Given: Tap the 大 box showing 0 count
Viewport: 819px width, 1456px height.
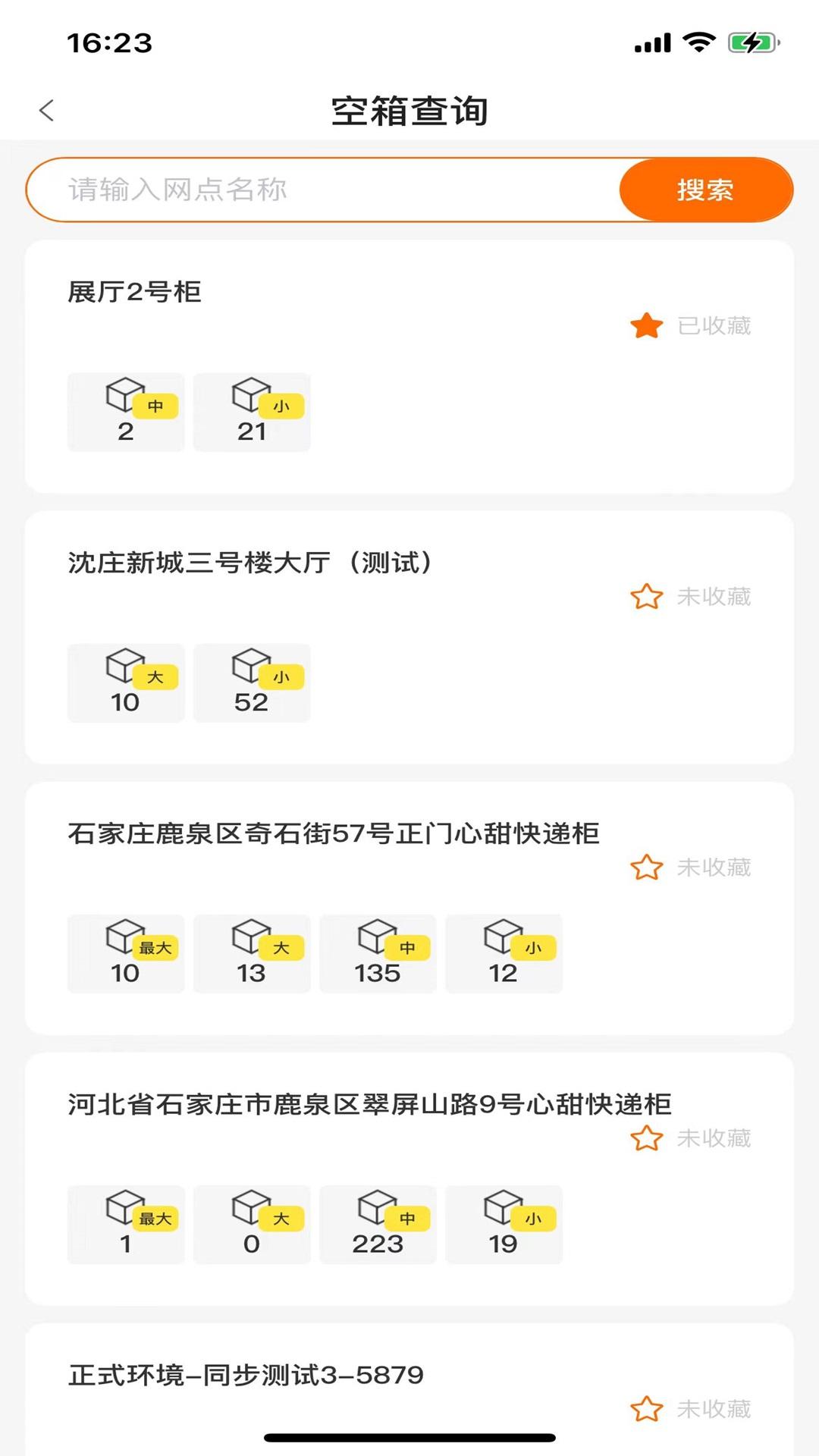Looking at the screenshot, I should [251, 1222].
